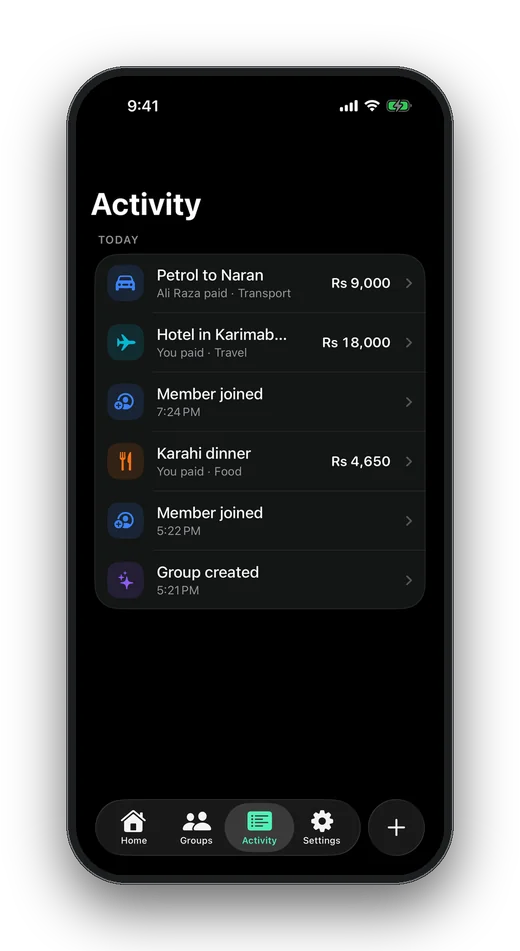
Task: Go to the Groups tab
Action: [196, 828]
